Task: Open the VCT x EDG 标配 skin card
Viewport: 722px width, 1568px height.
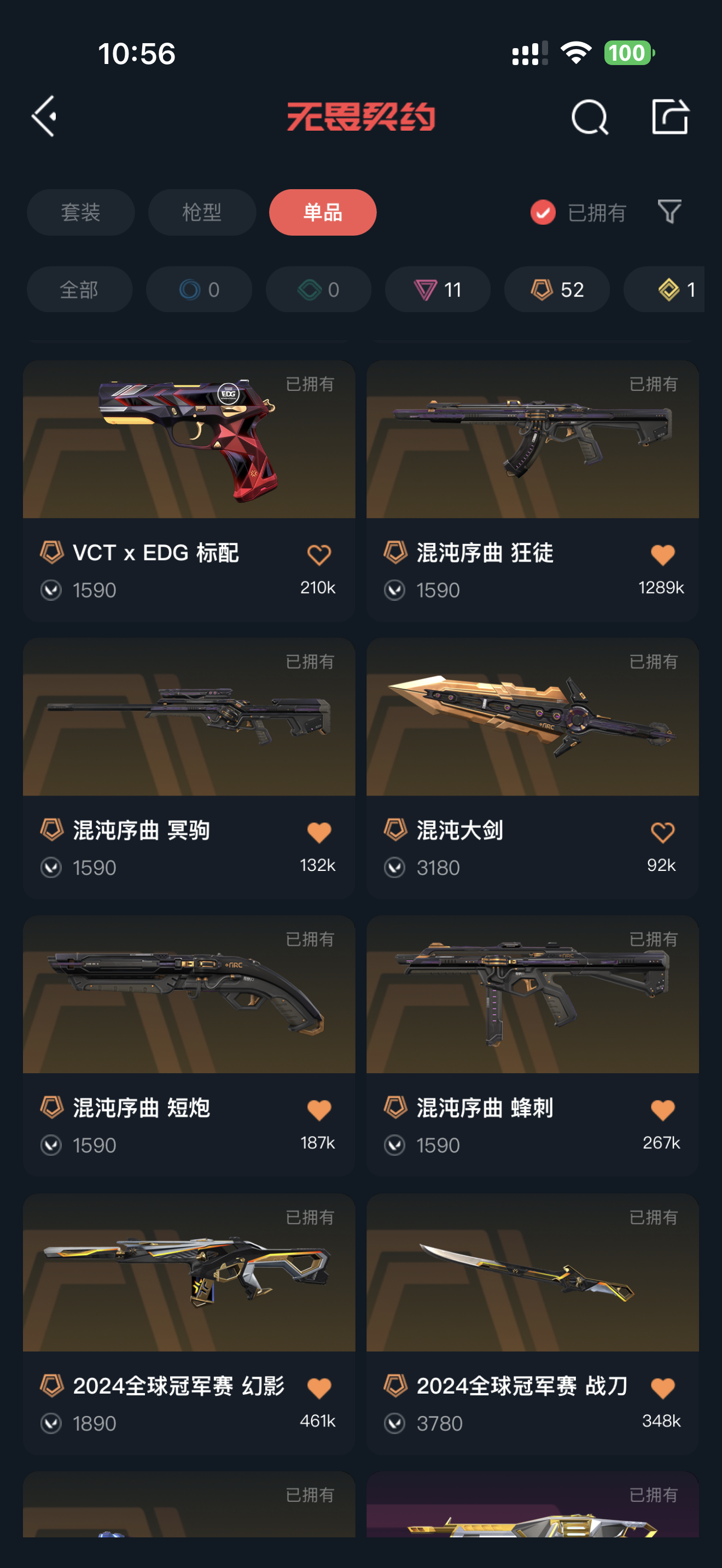Action: click(189, 440)
